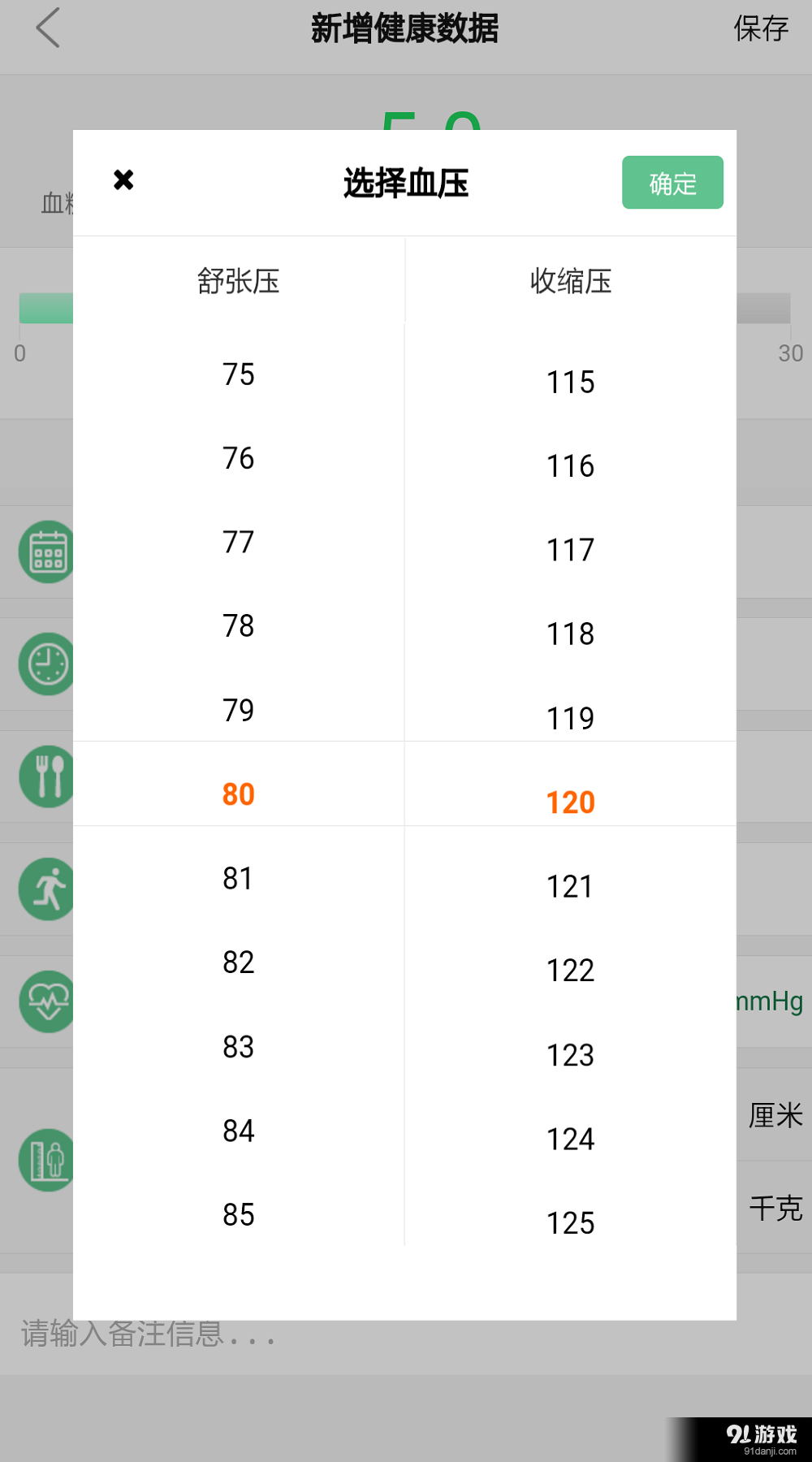Screen dimensions: 812x1462
Task: Choose 85 from the 舒张压 column
Action: 236,1214
